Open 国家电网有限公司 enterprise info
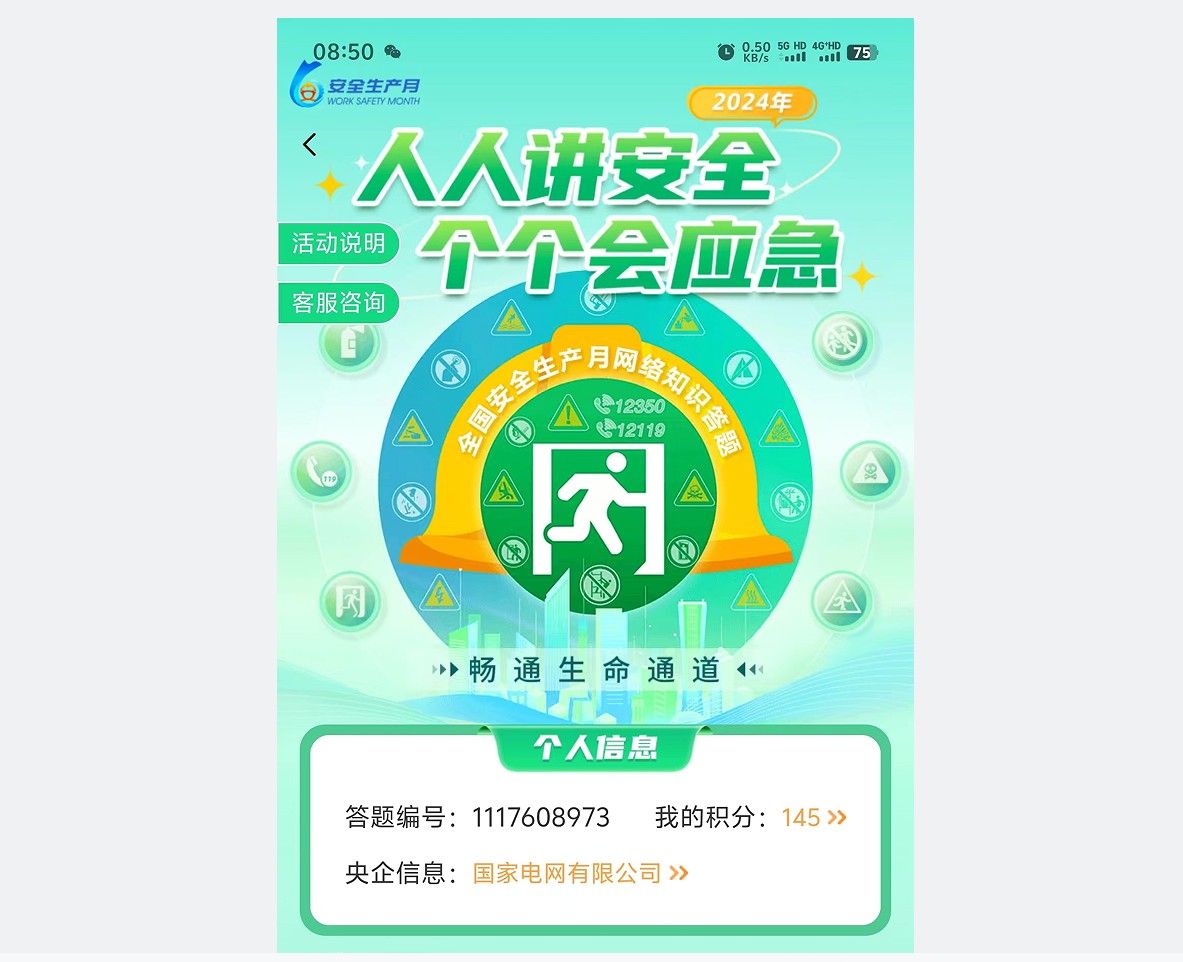 (580, 873)
